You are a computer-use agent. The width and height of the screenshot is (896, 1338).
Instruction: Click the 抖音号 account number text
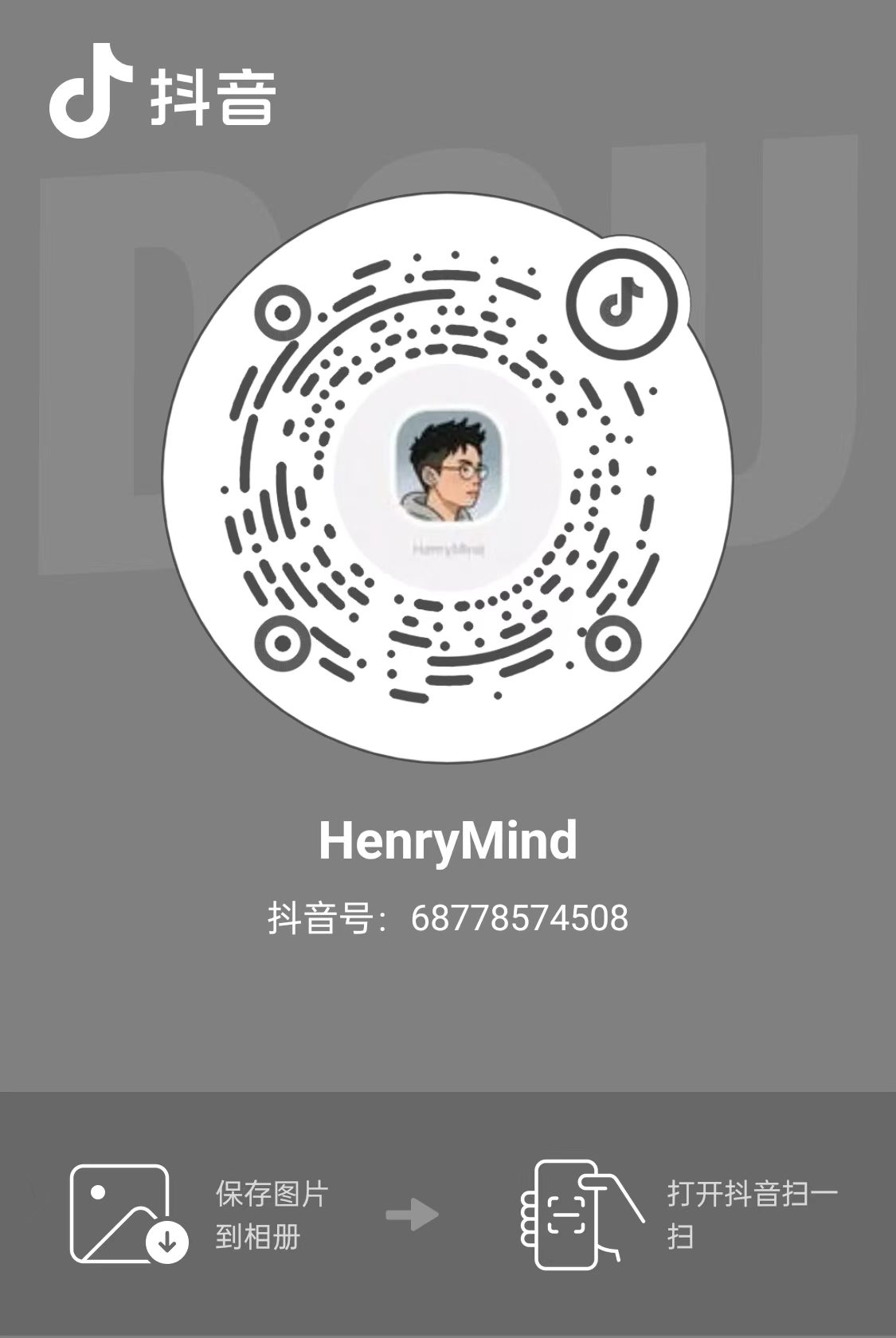(448, 917)
